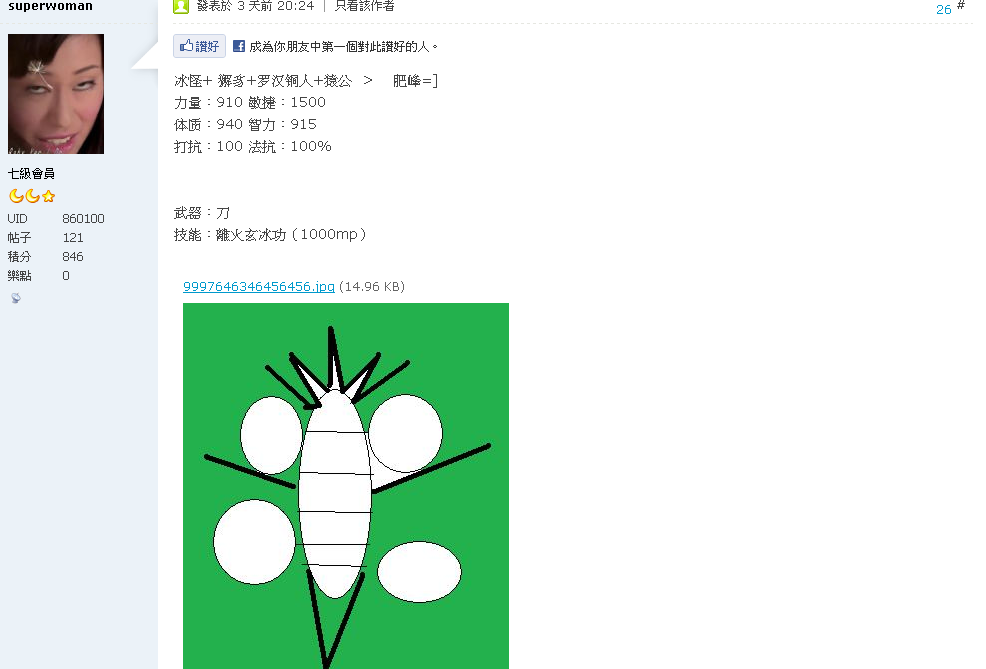The height and width of the screenshot is (669, 986).
Task: Open the attached green drawing image
Action: pos(345,485)
